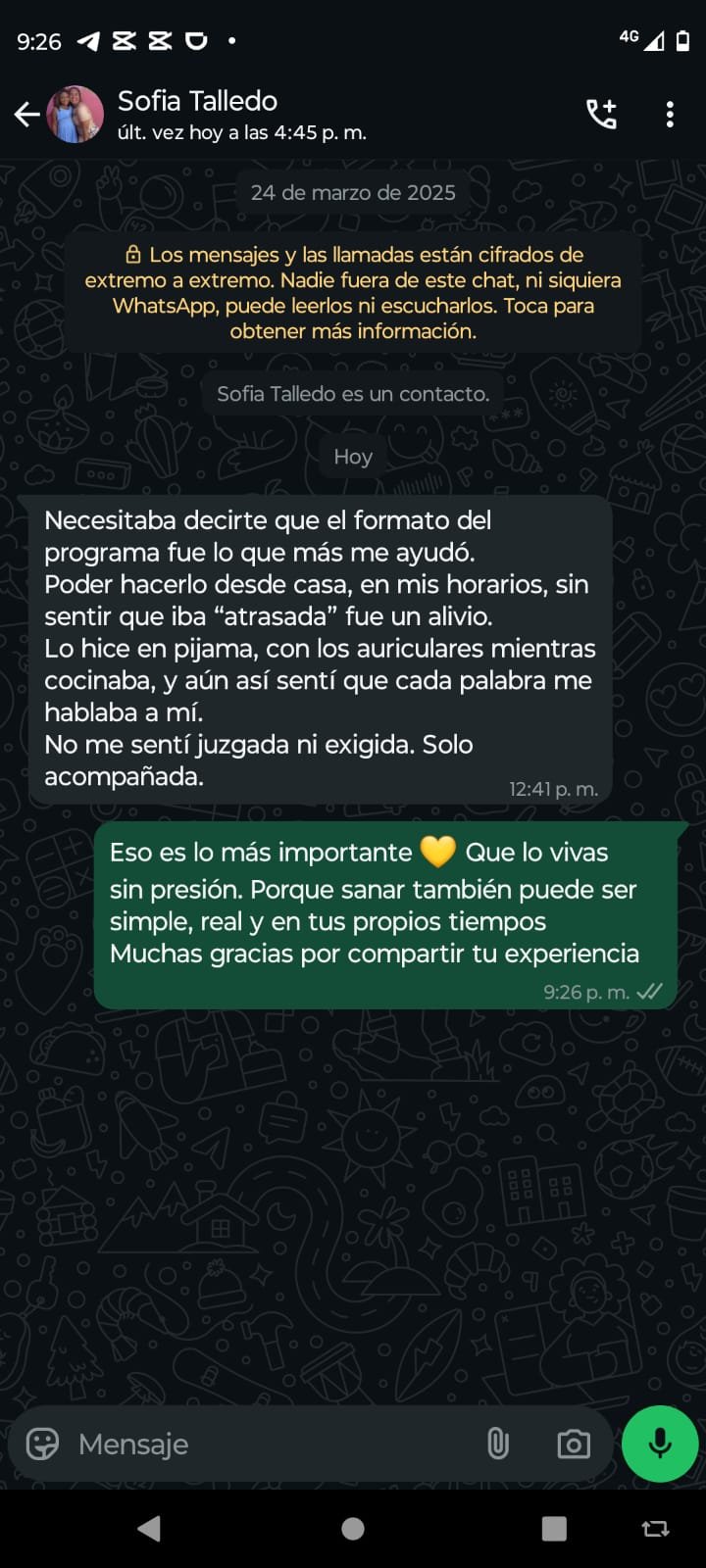Tap the encryption notice for more info
Image resolution: width=706 pixels, height=1568 pixels.
click(353, 292)
